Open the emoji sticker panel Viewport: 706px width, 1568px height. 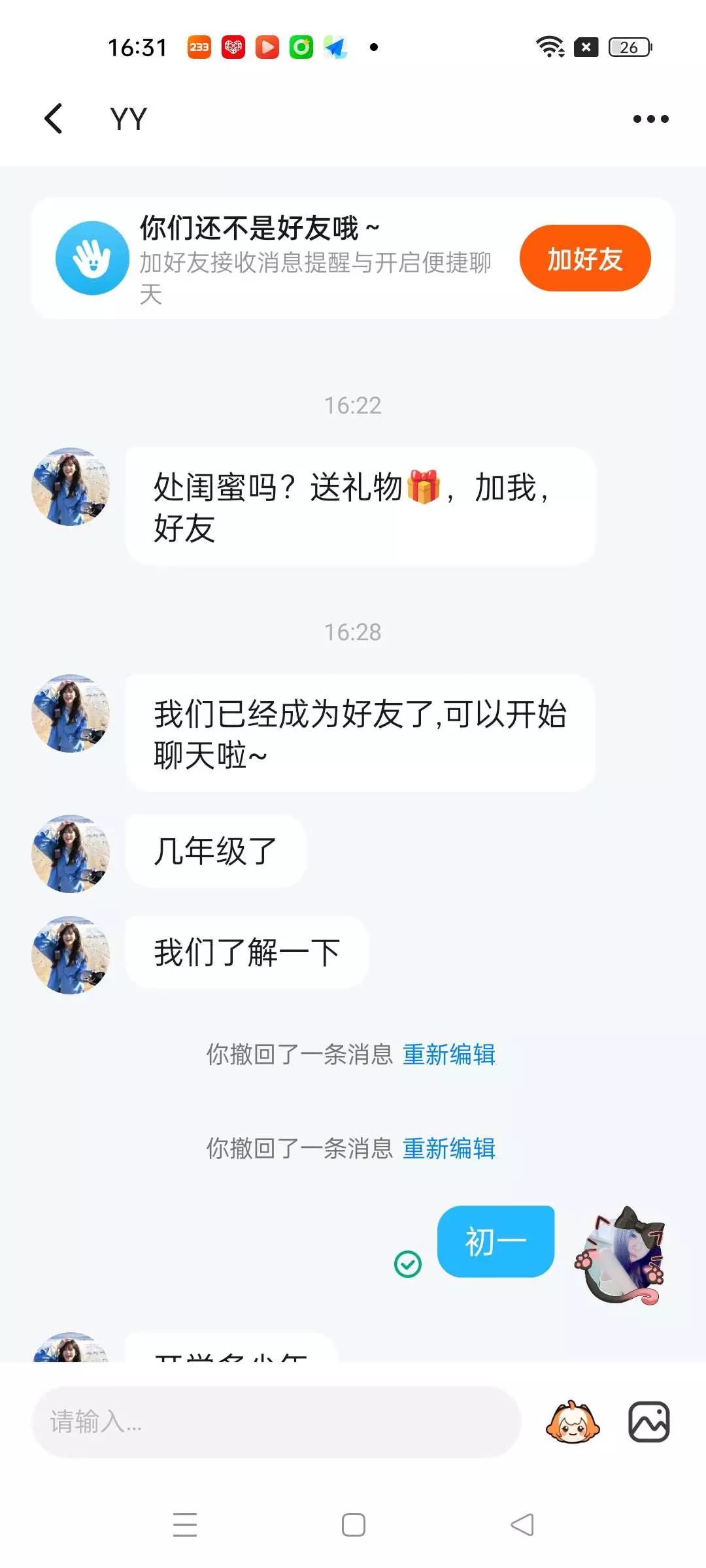click(x=573, y=1422)
